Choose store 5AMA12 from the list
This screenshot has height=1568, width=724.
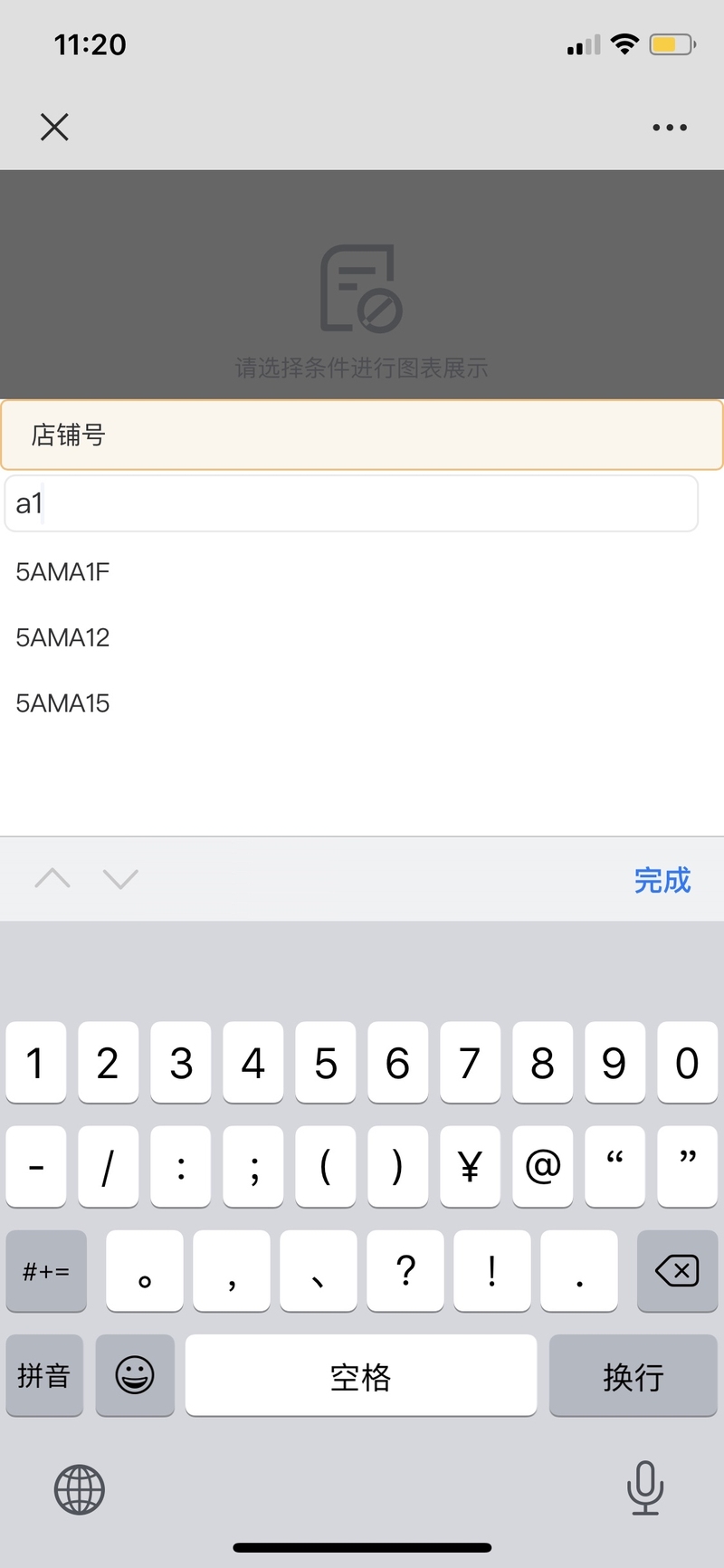(x=62, y=637)
